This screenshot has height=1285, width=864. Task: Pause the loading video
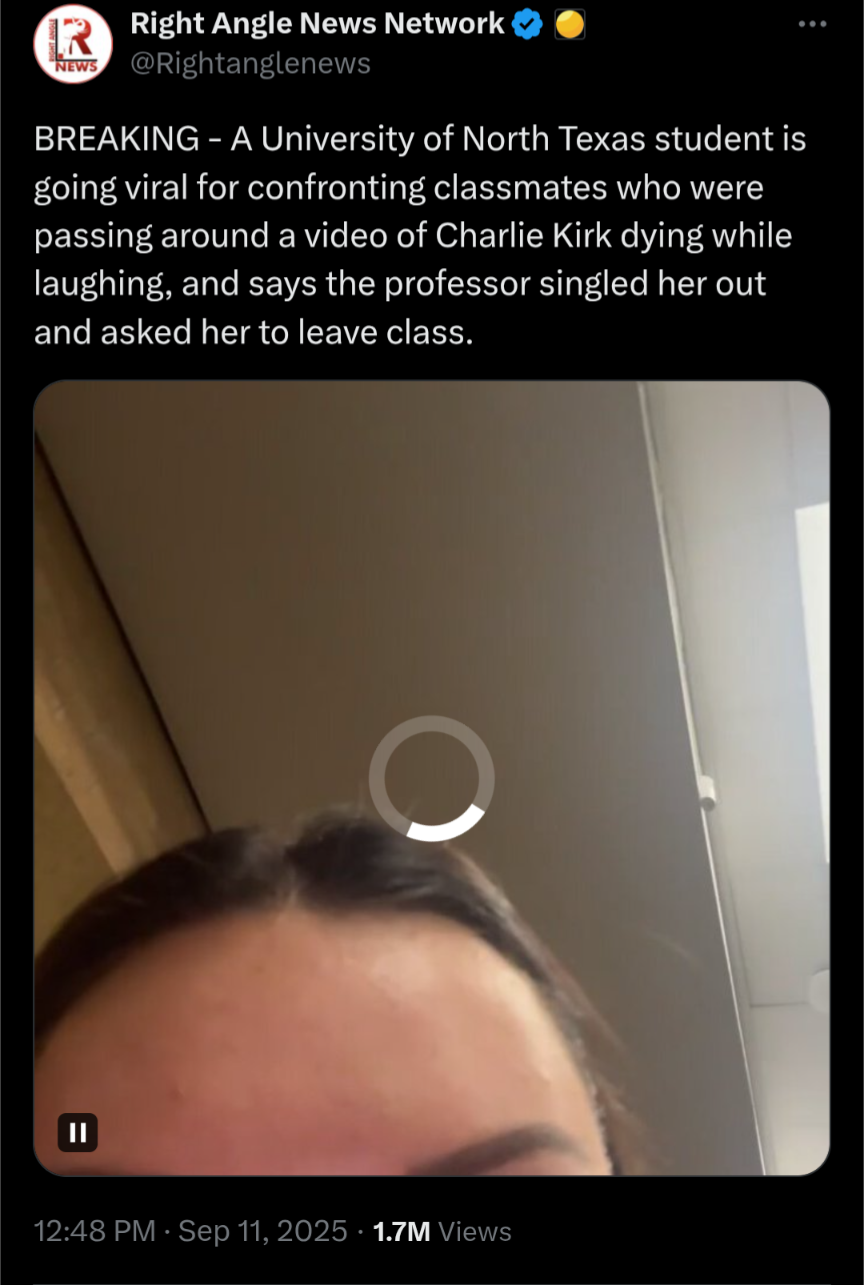77,1132
